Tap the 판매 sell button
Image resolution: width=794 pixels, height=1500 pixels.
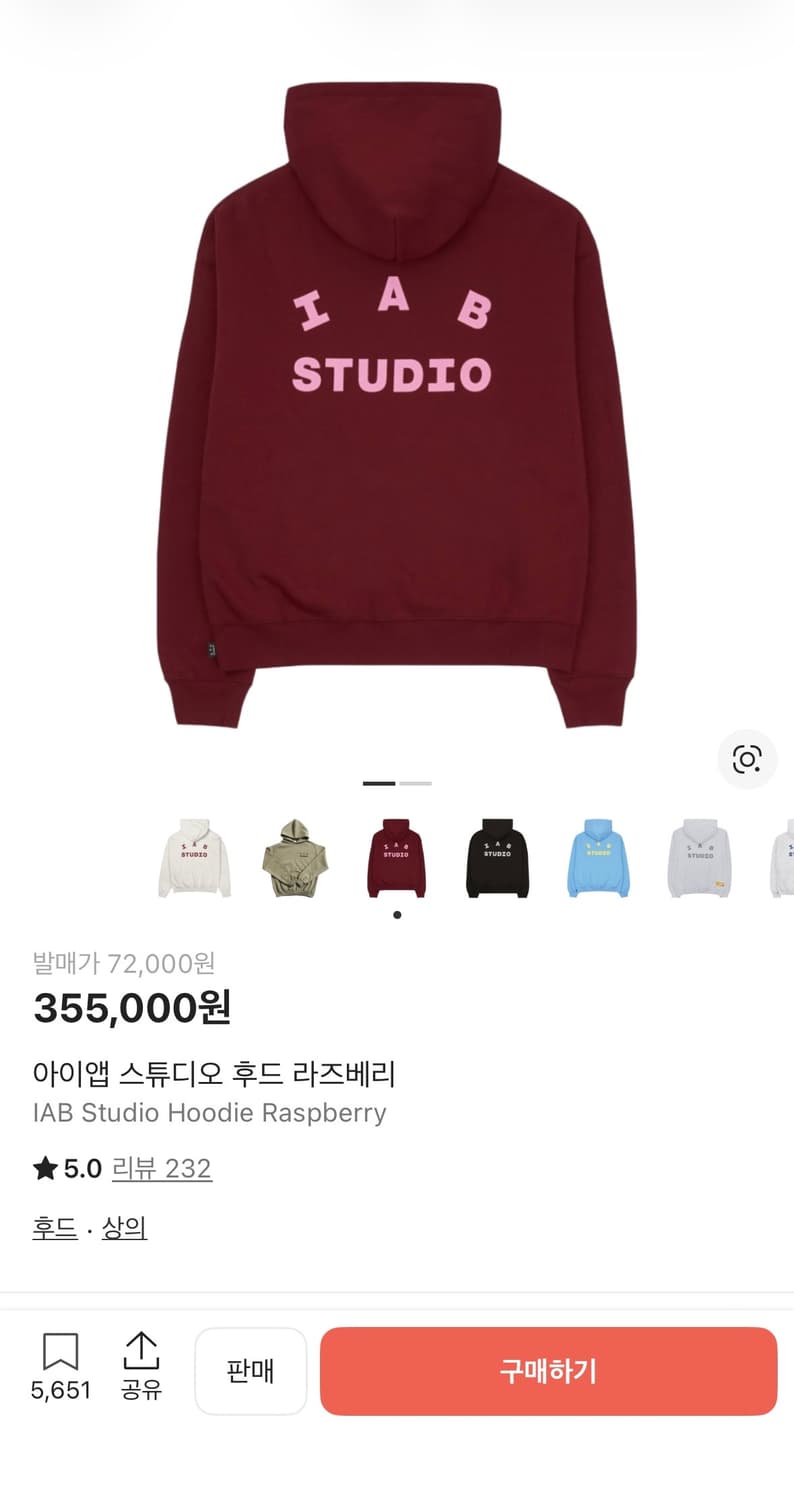pyautogui.click(x=251, y=1372)
